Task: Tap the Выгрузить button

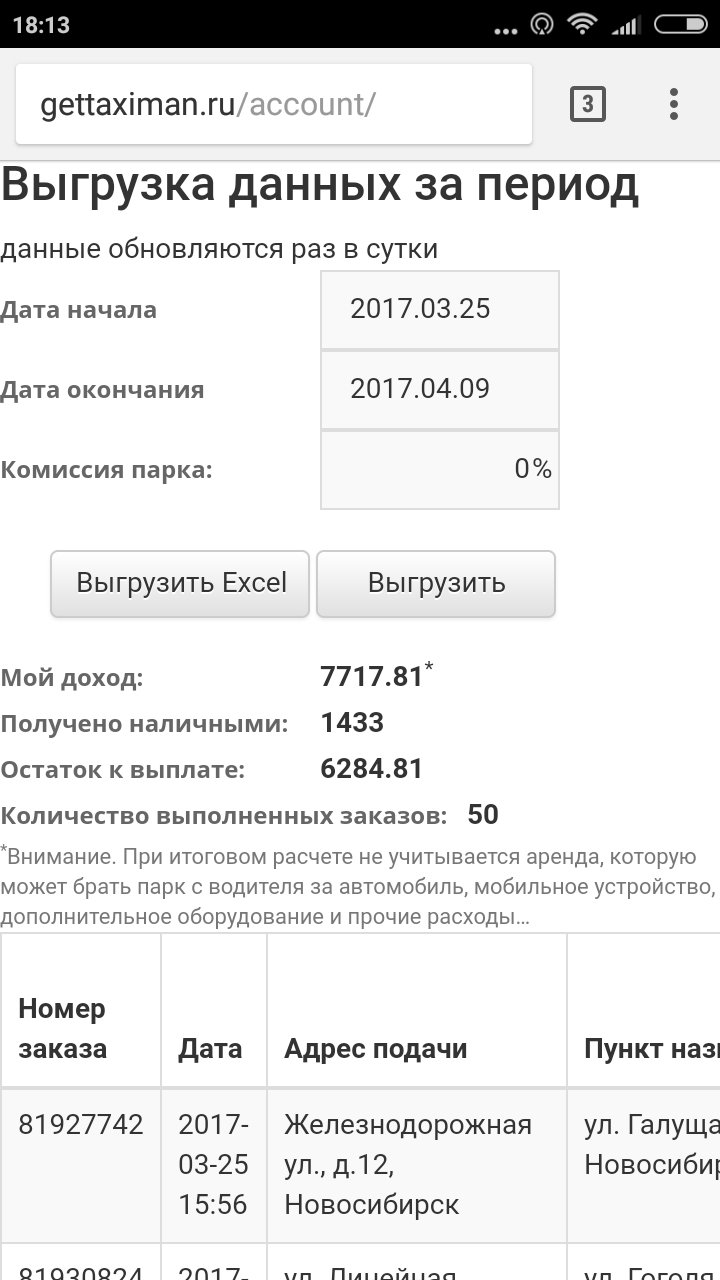Action: point(436,583)
